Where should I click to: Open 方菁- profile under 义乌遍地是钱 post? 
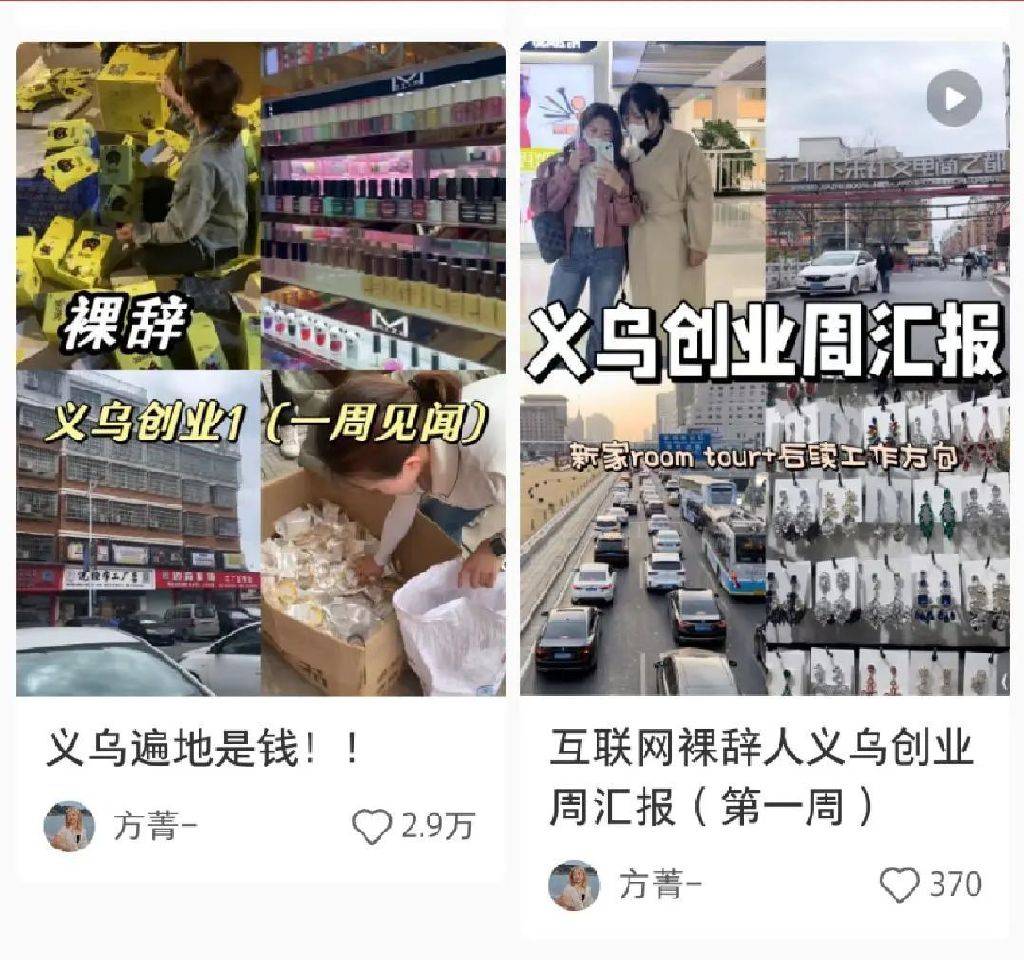point(70,827)
